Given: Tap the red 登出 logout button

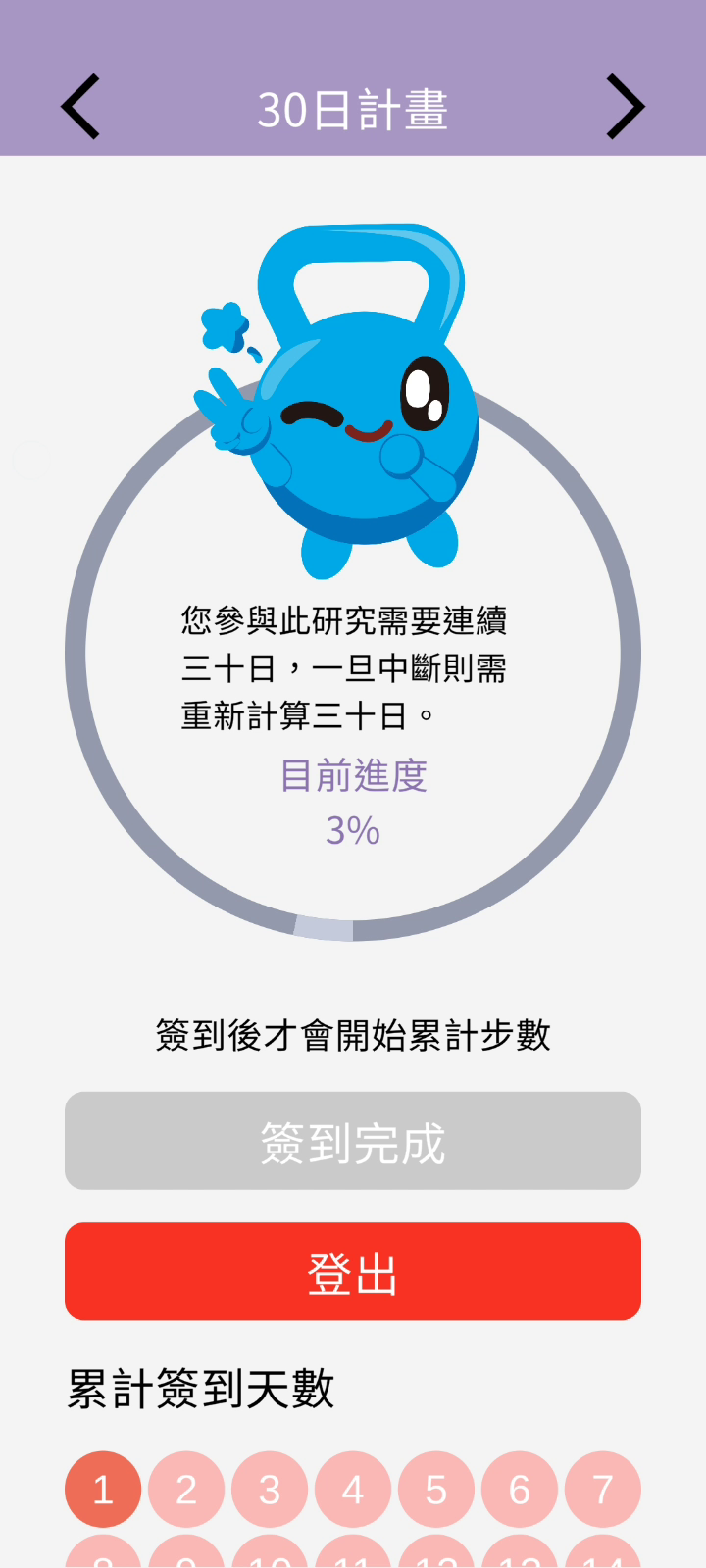Looking at the screenshot, I should 353,1271.
